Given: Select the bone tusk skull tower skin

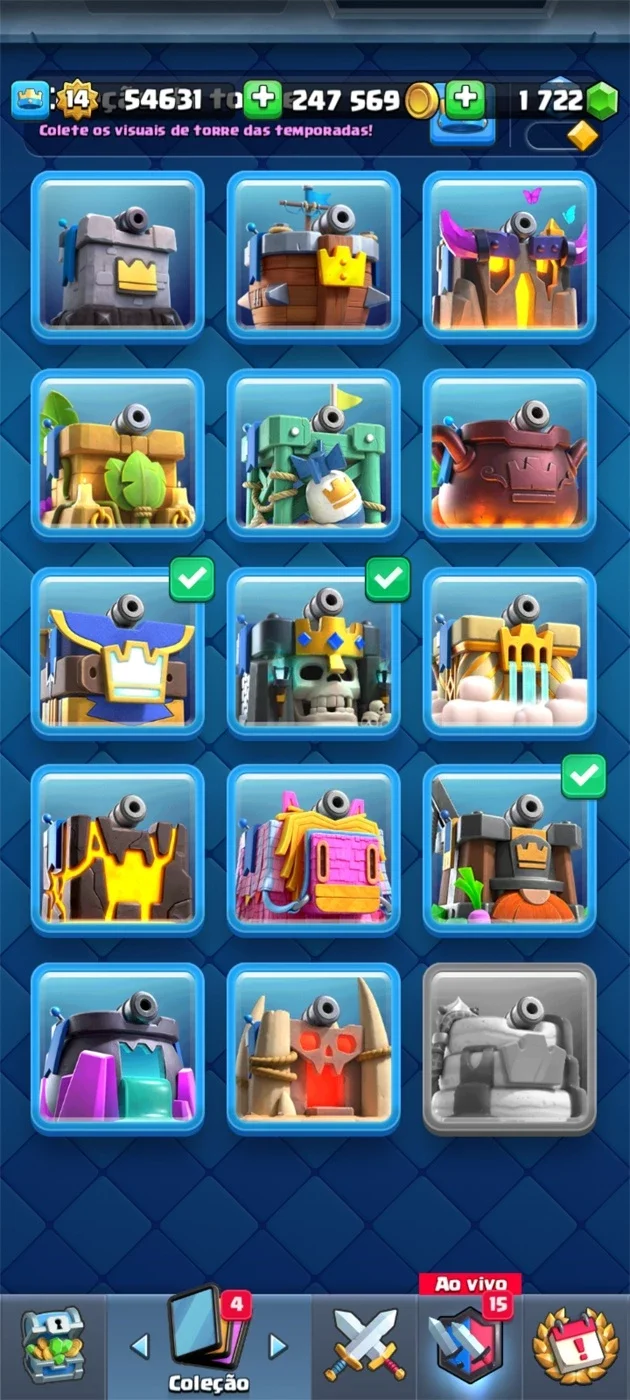Looking at the screenshot, I should point(313,1048).
